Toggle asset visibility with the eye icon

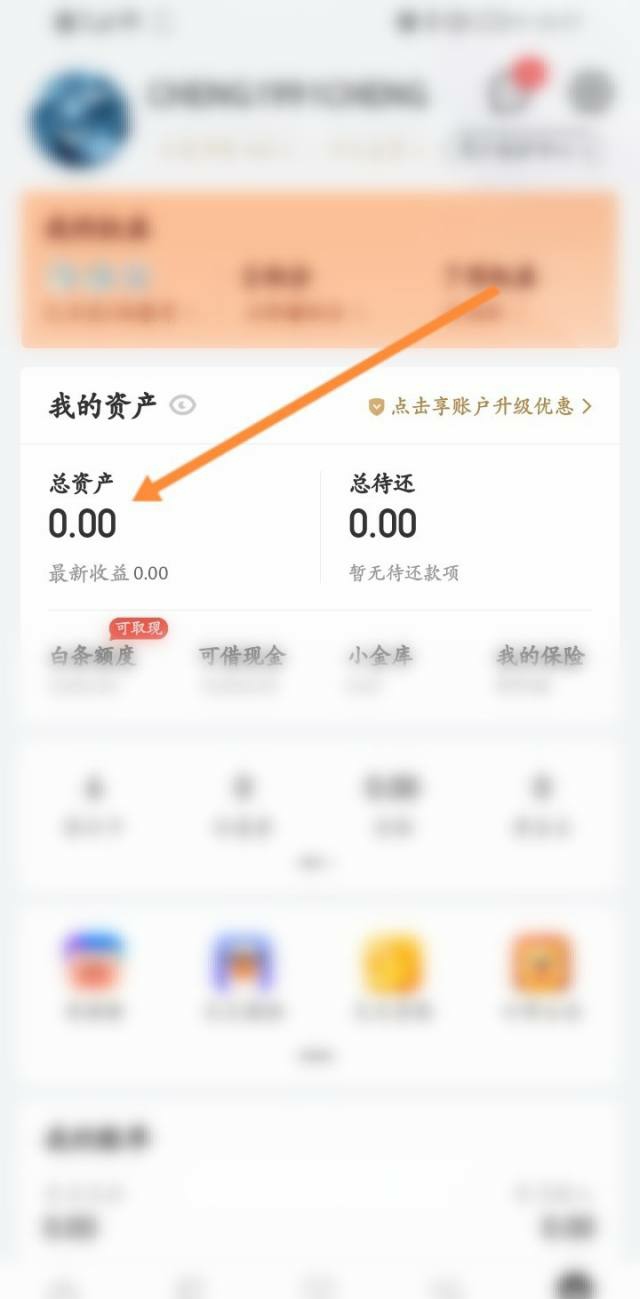click(183, 405)
